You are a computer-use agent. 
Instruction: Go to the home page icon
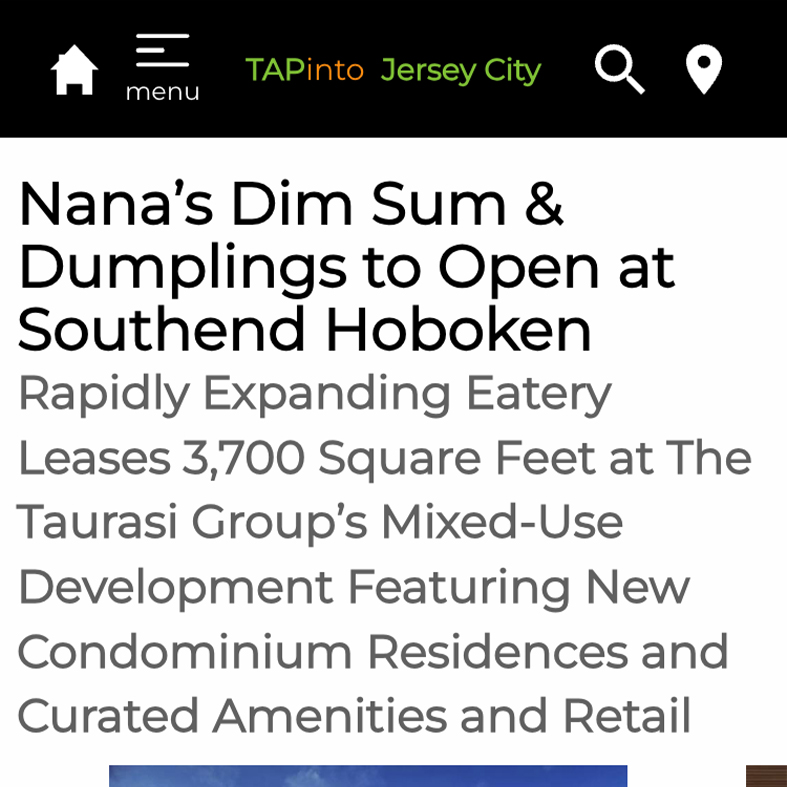75,71
